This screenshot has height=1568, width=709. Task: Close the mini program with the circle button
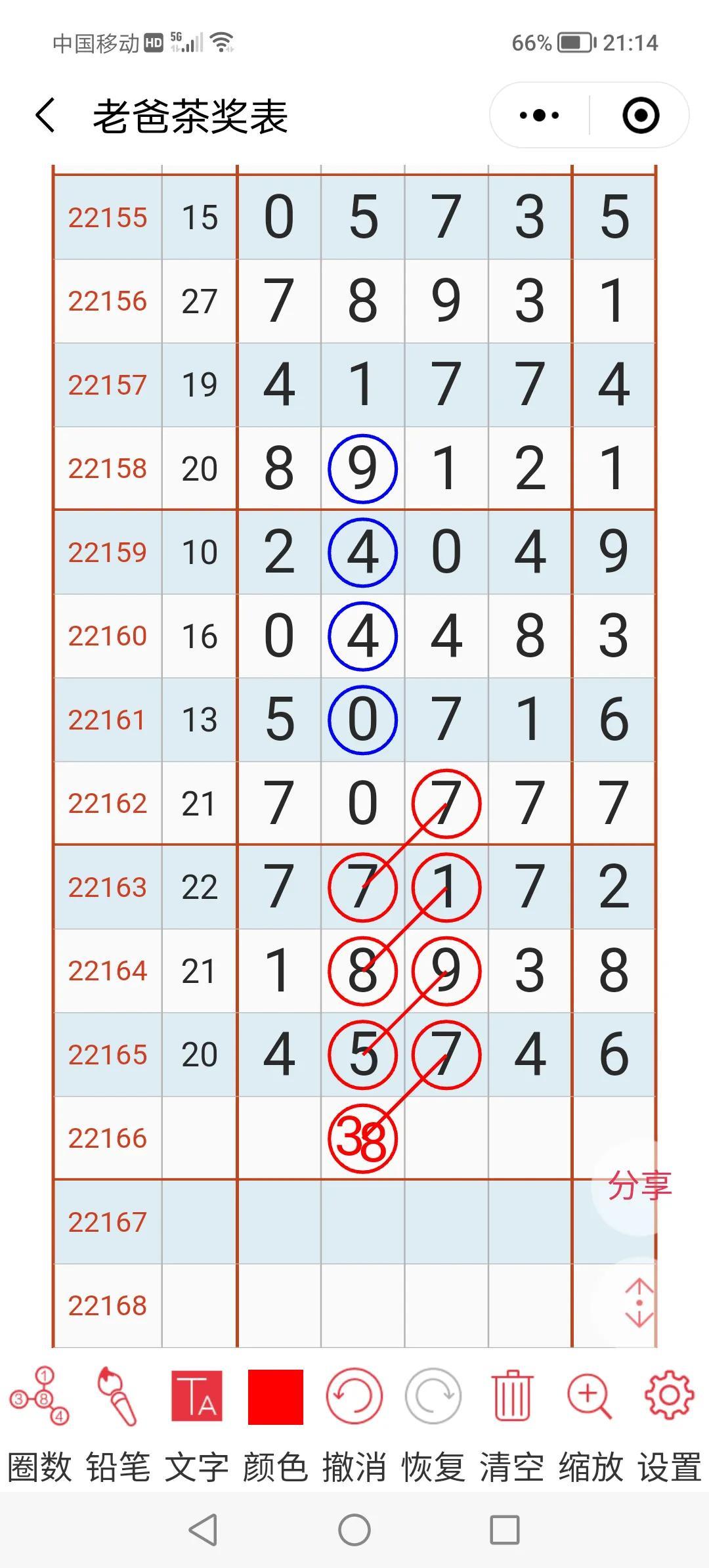[640, 116]
